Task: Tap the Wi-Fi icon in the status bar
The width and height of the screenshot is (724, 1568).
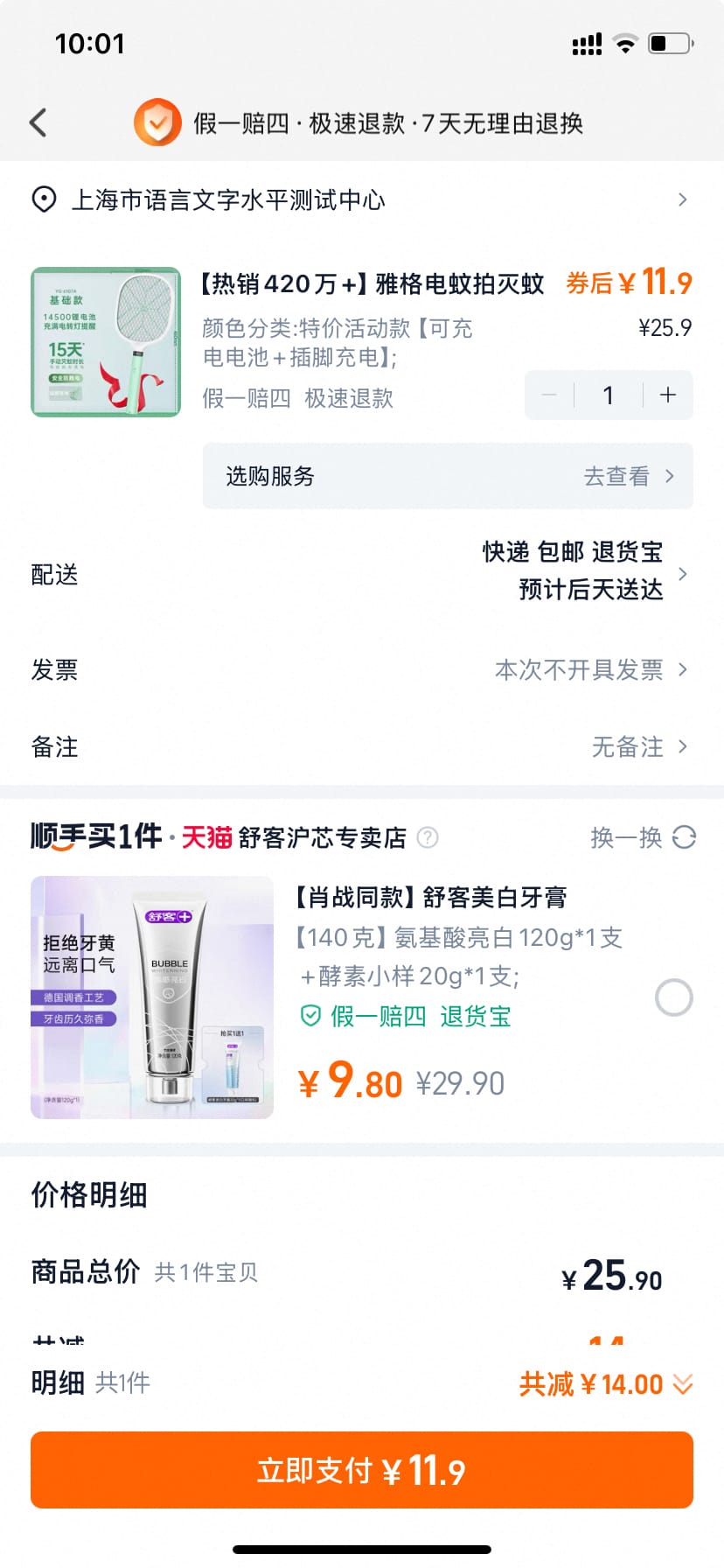Action: tap(628, 43)
